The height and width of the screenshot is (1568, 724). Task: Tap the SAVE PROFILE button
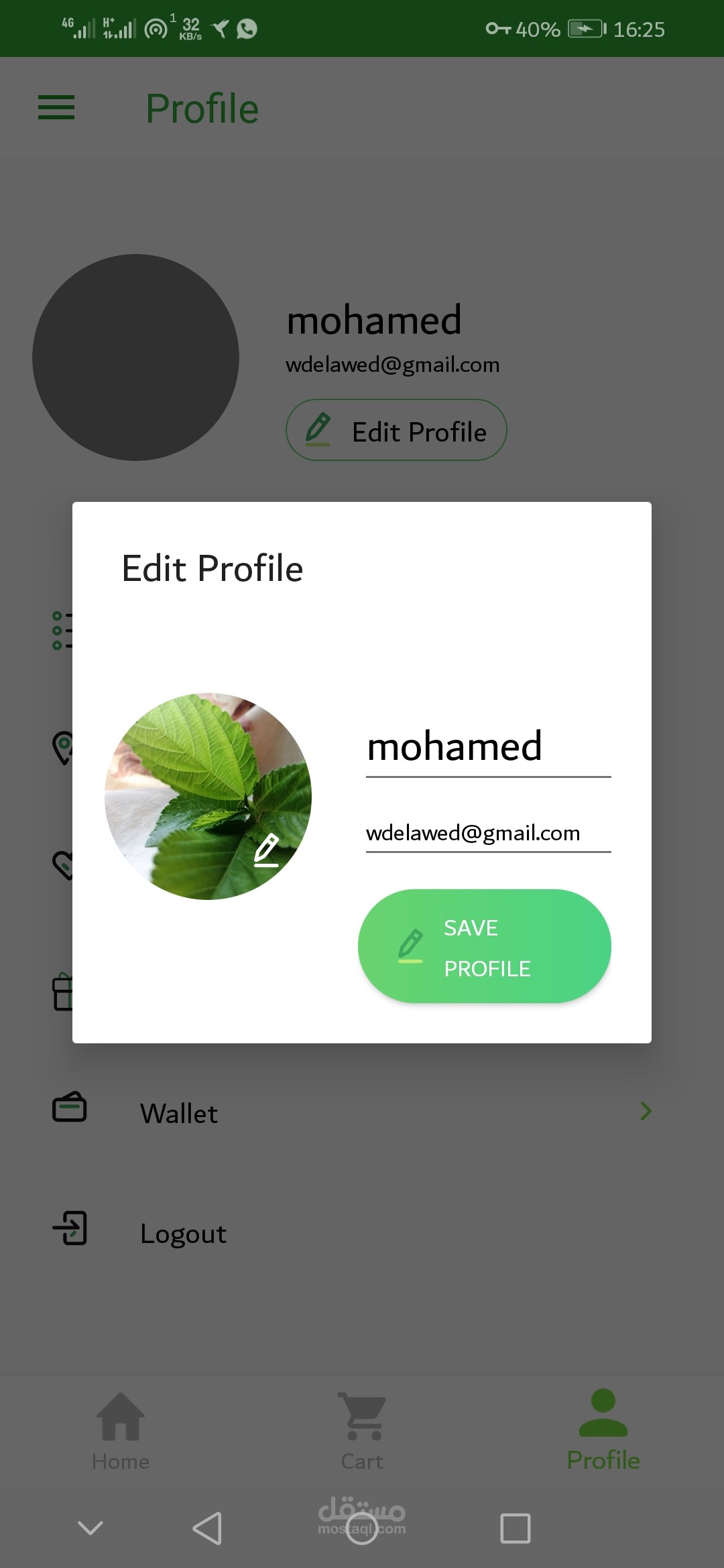484,945
